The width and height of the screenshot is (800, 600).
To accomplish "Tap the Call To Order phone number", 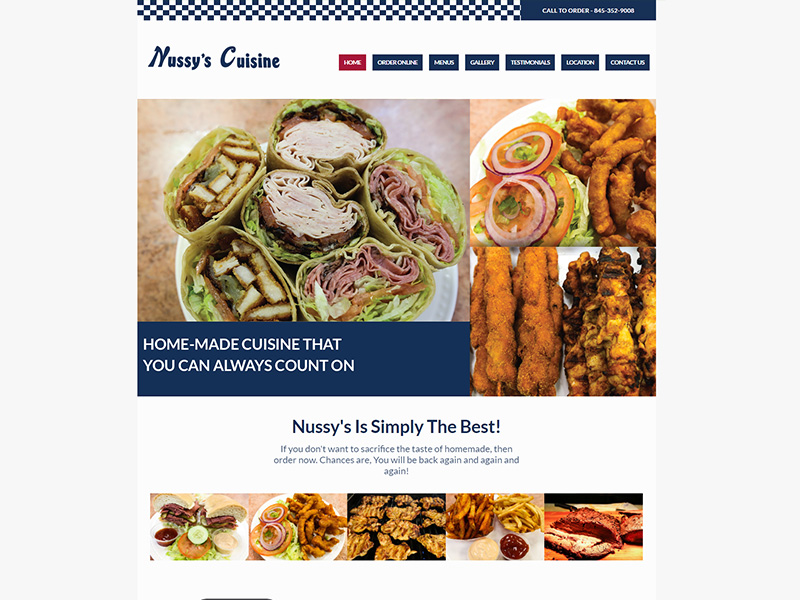I will [588, 10].
